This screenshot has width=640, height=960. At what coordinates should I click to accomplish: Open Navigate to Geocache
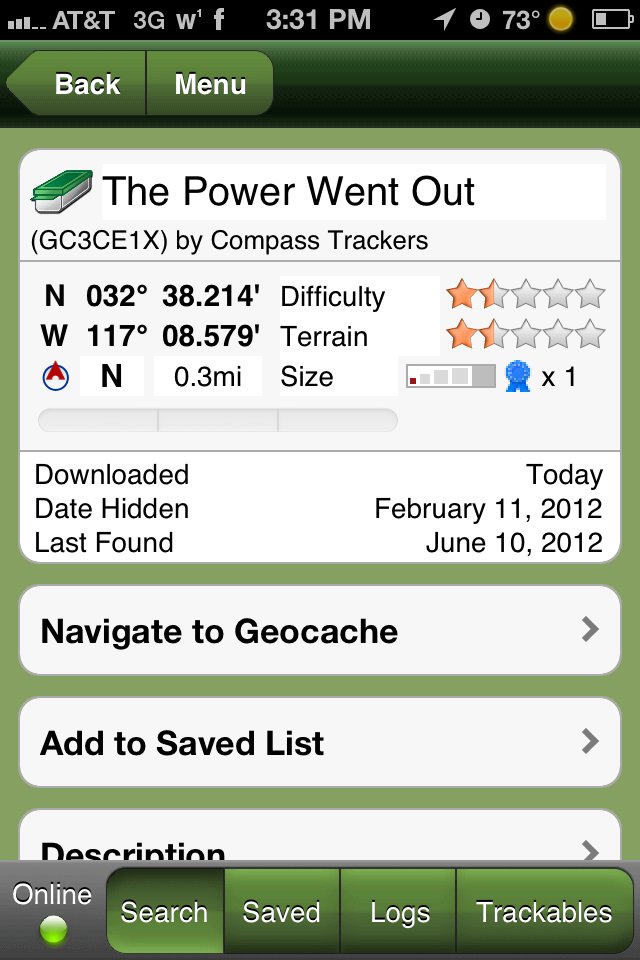pyautogui.click(x=320, y=631)
